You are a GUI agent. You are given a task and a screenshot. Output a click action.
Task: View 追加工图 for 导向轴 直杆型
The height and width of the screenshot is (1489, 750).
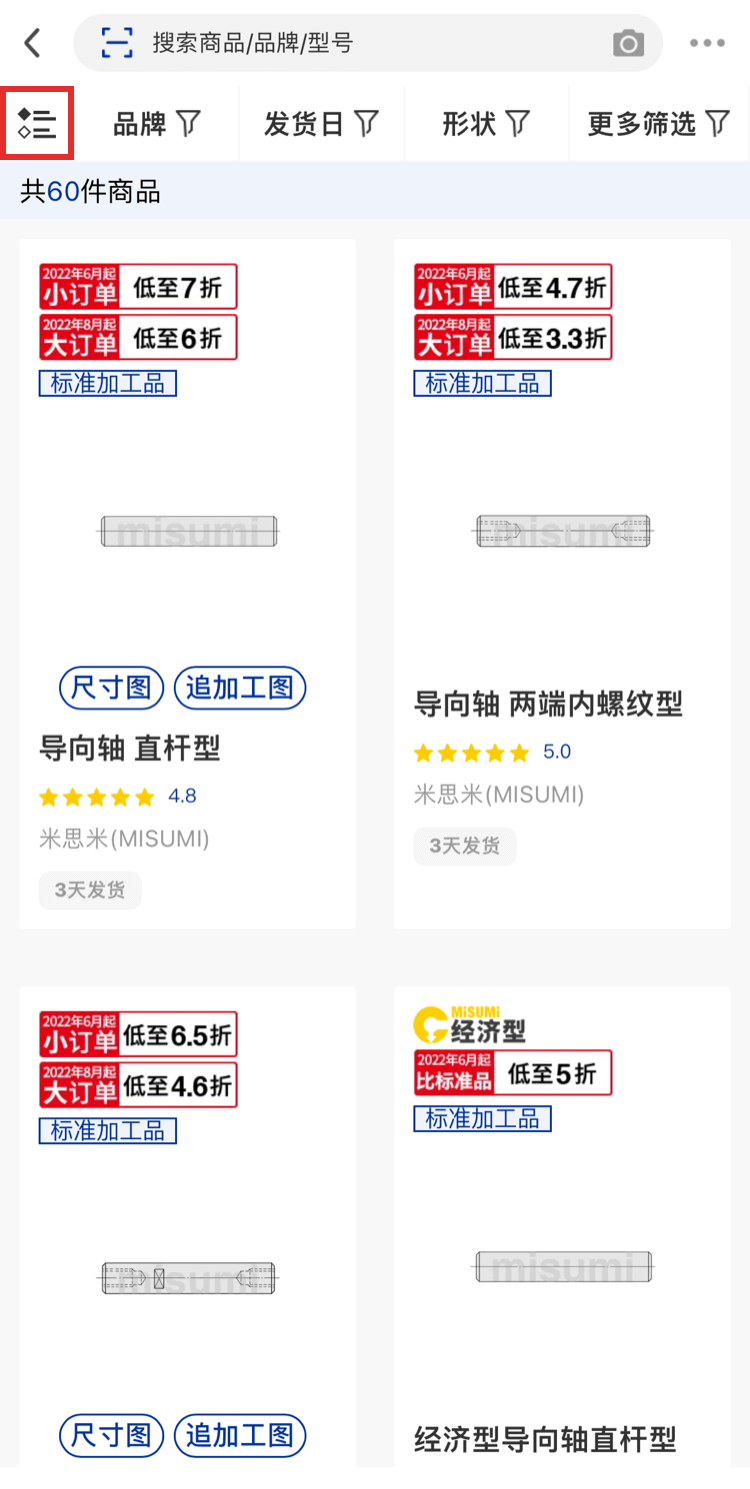(x=240, y=688)
